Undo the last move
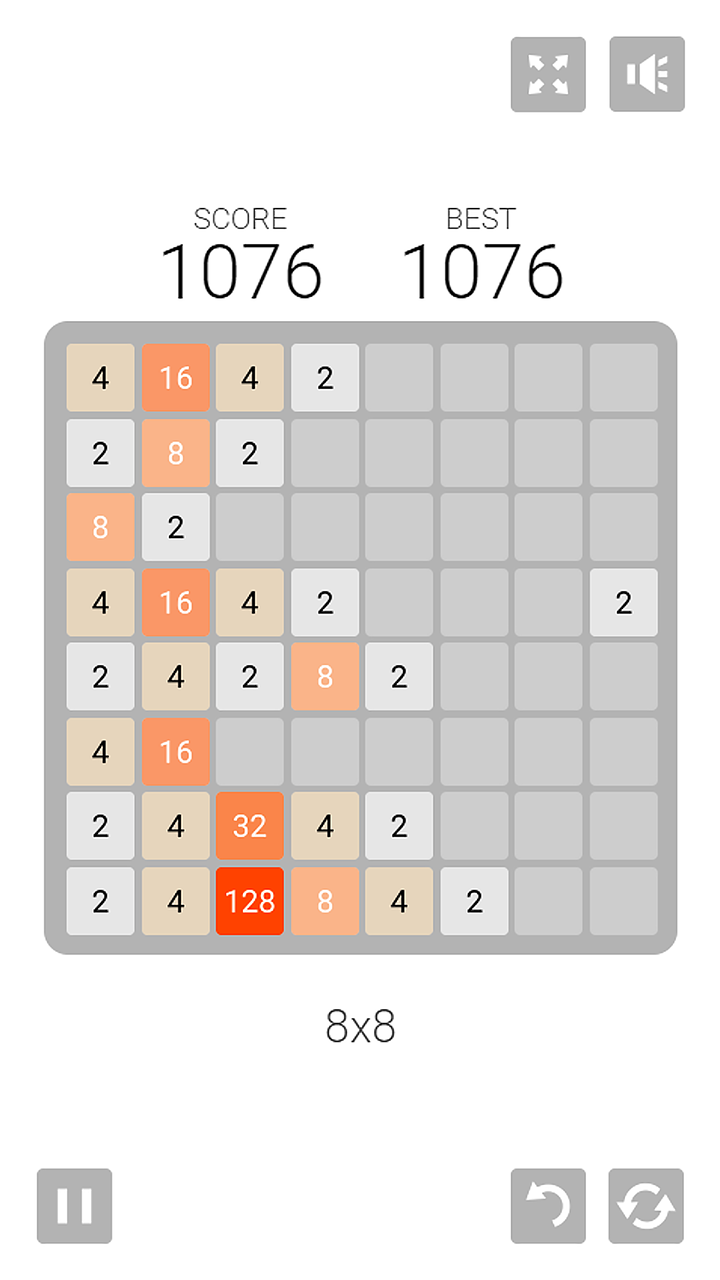The height and width of the screenshot is (1280, 720). pos(548,1206)
